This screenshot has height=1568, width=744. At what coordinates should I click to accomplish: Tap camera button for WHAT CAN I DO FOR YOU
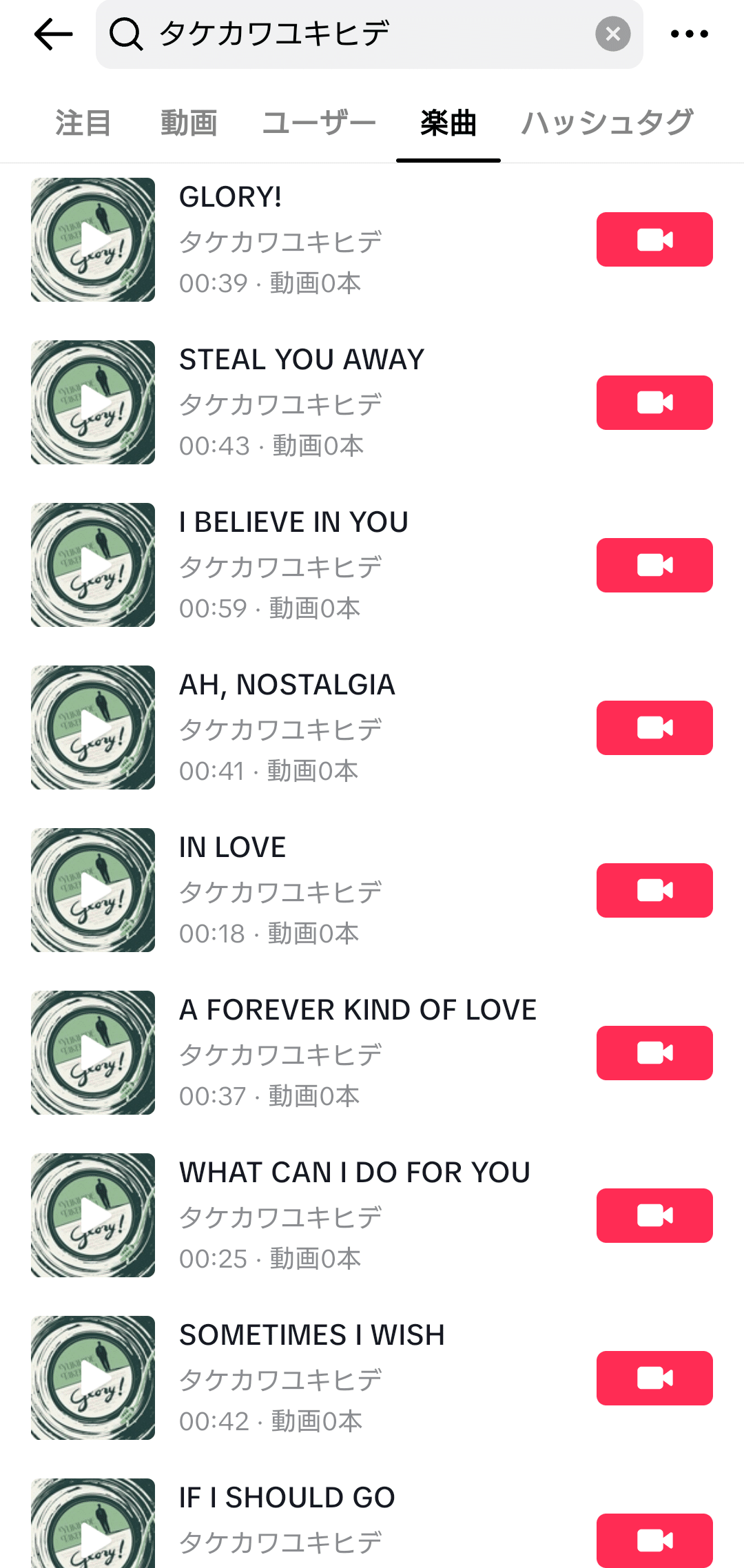[x=654, y=1215]
